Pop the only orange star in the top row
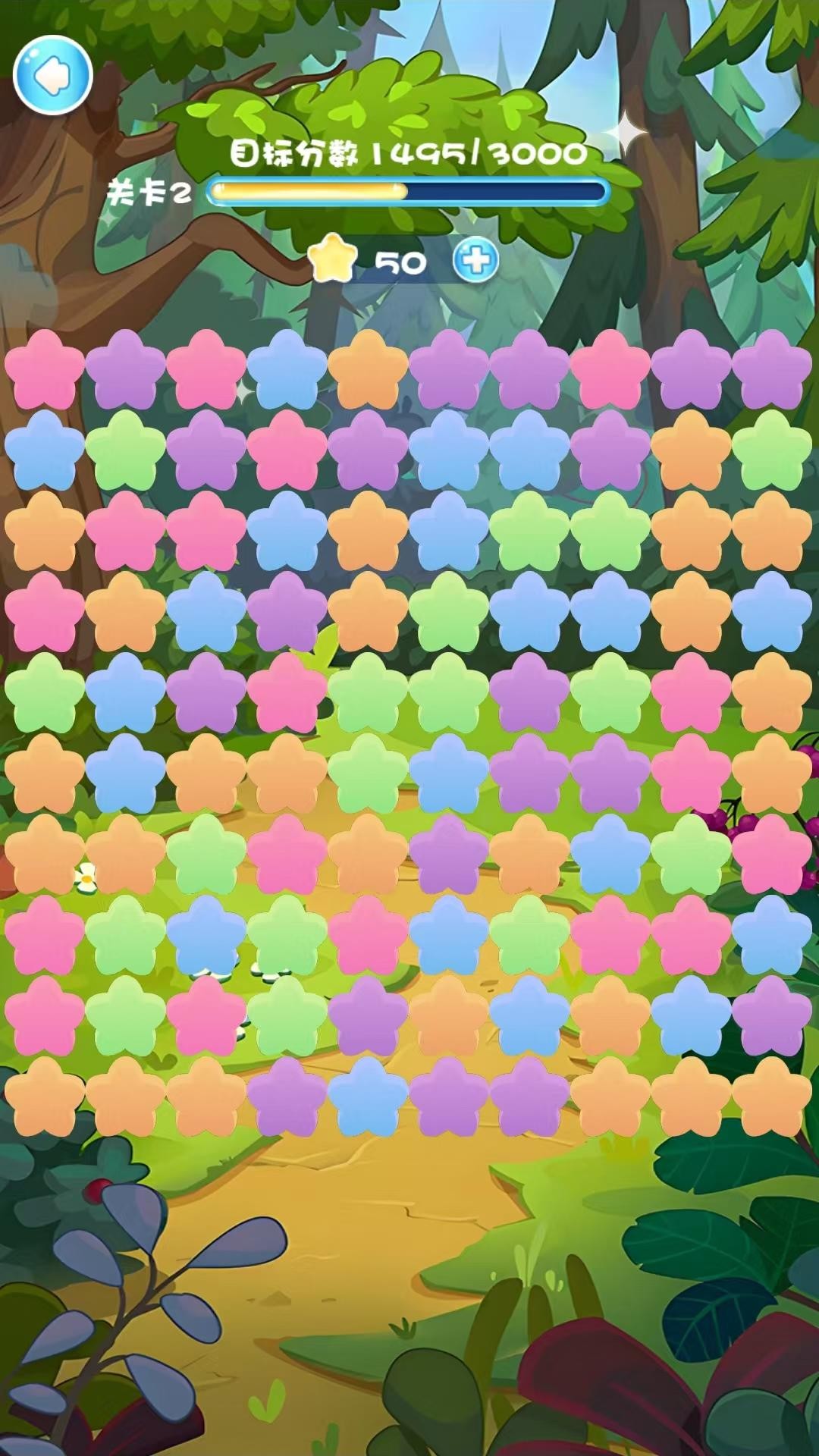Screen dimensions: 819x1456 click(368, 369)
